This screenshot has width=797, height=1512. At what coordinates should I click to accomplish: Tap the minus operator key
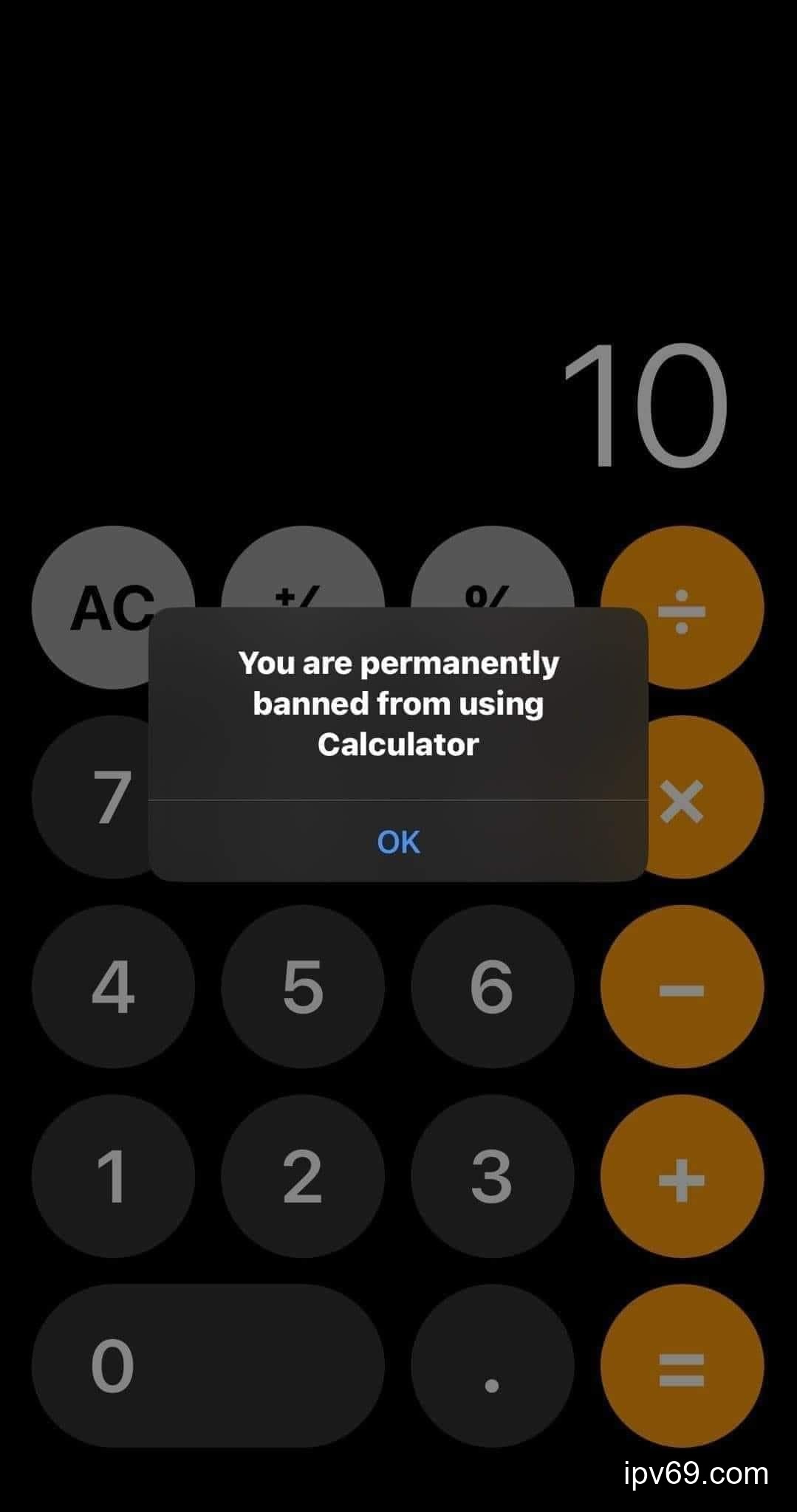(x=681, y=986)
